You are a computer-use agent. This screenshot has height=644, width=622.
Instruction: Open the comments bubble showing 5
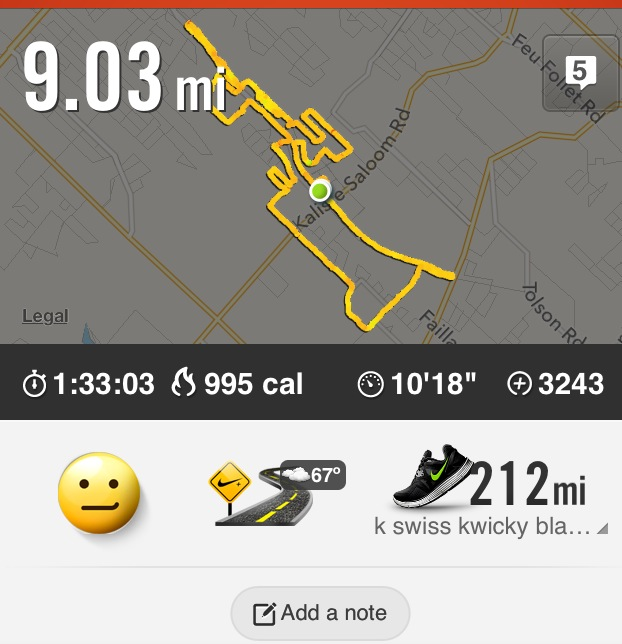(x=579, y=74)
